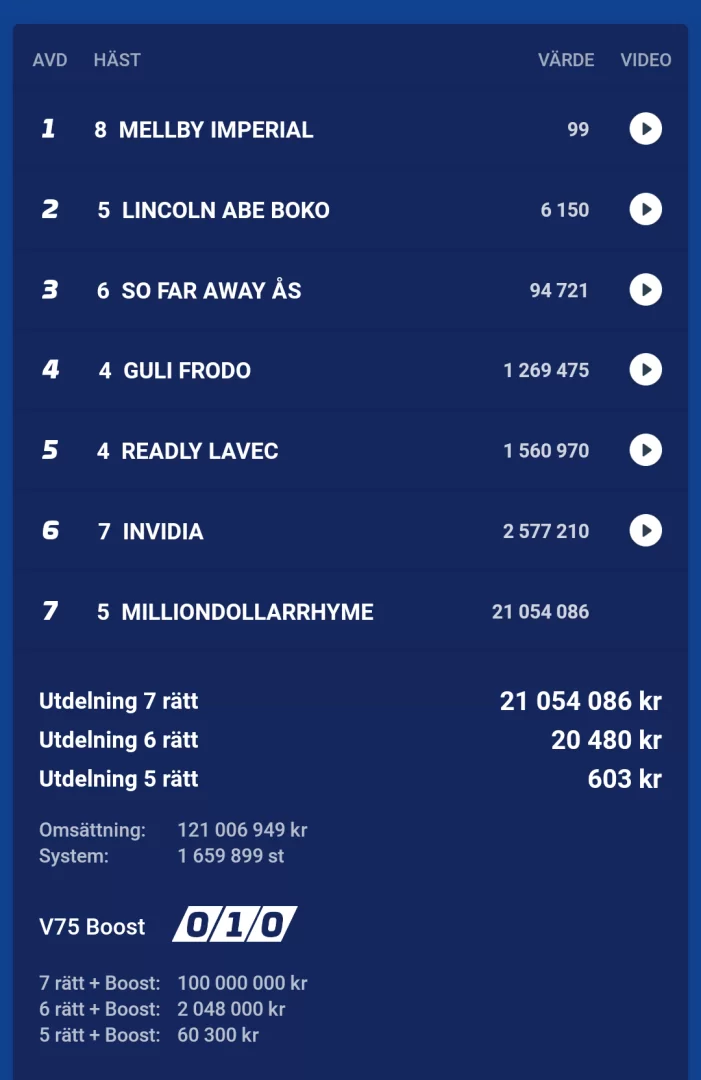Start the Readly Lavec video

click(645, 450)
